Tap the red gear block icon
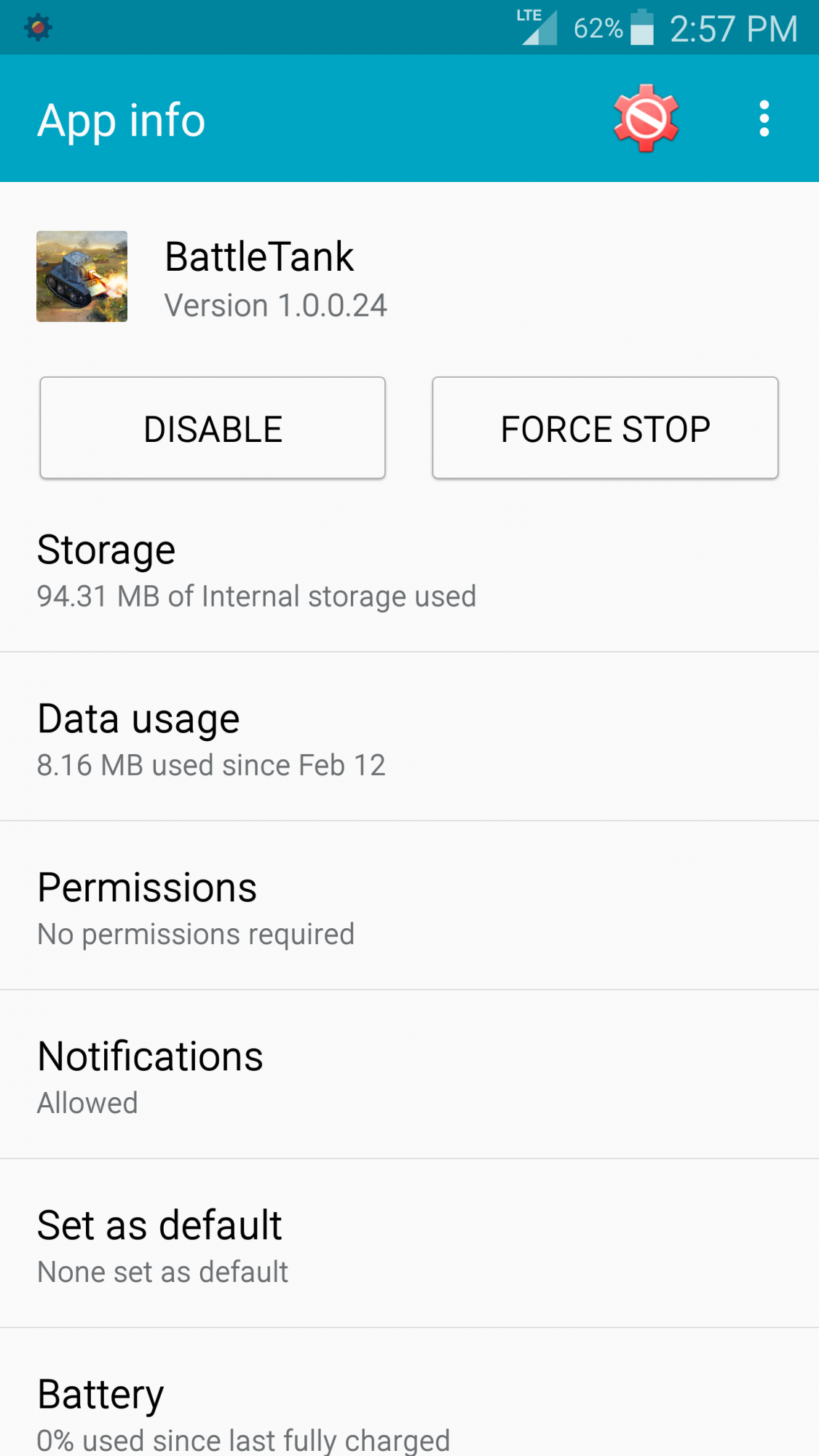This screenshot has width=819, height=1456. (646, 119)
